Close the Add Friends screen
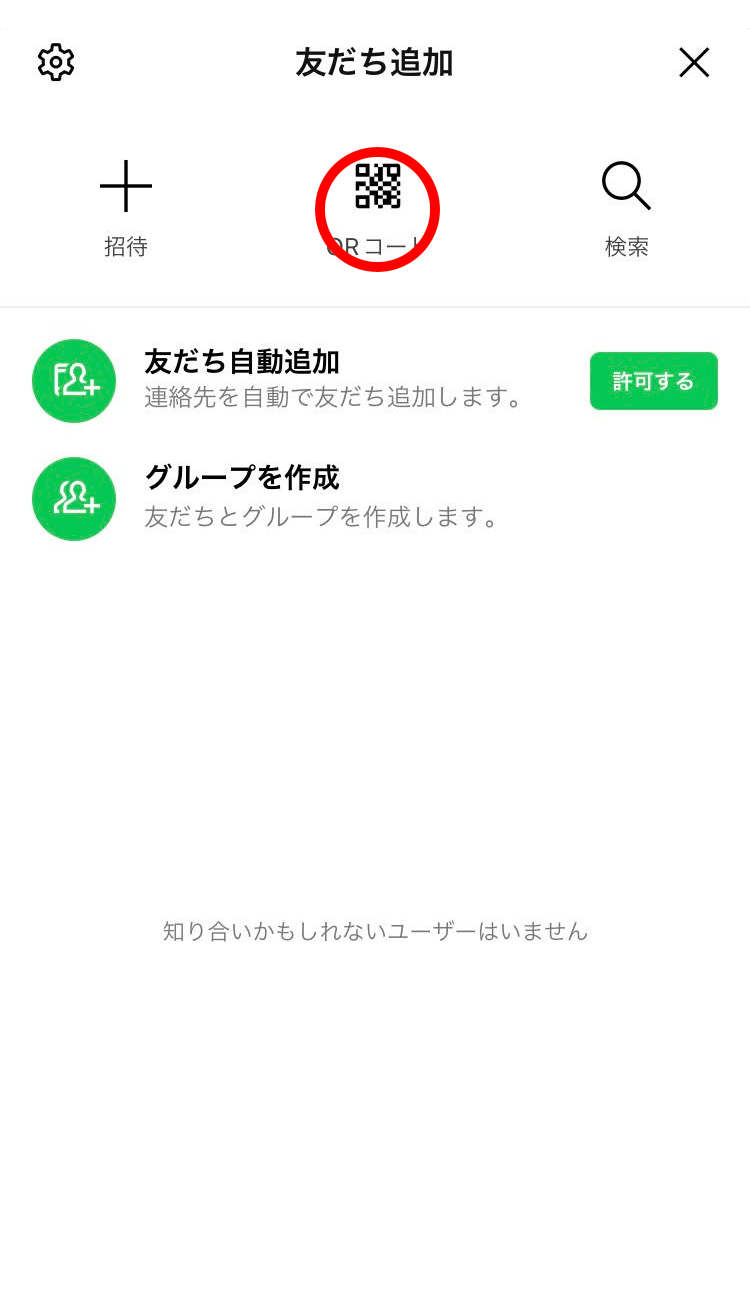Screen dimensions: 750x1300 click(694, 63)
